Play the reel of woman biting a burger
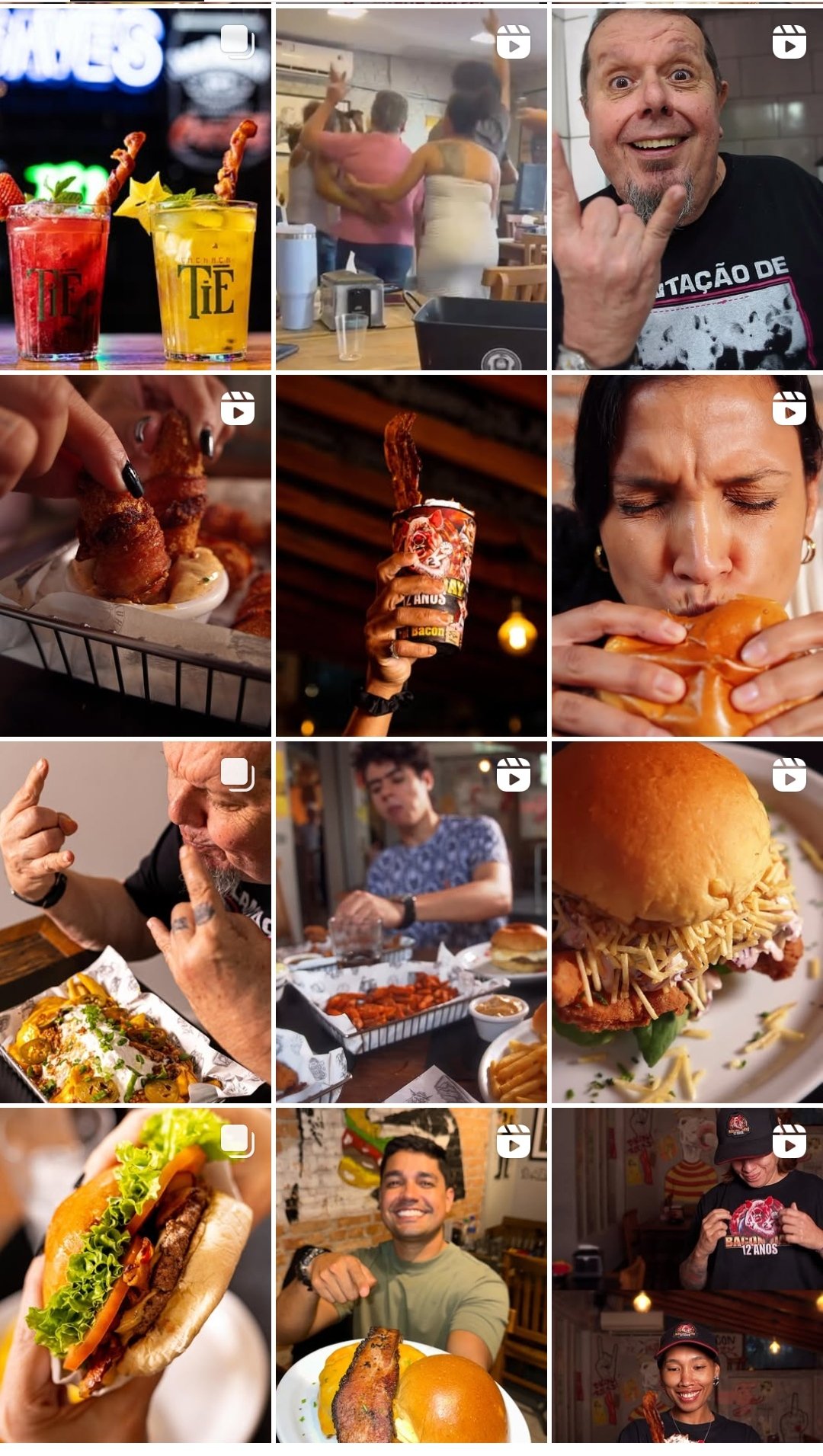Viewport: 823px width, 1456px height. click(x=687, y=555)
